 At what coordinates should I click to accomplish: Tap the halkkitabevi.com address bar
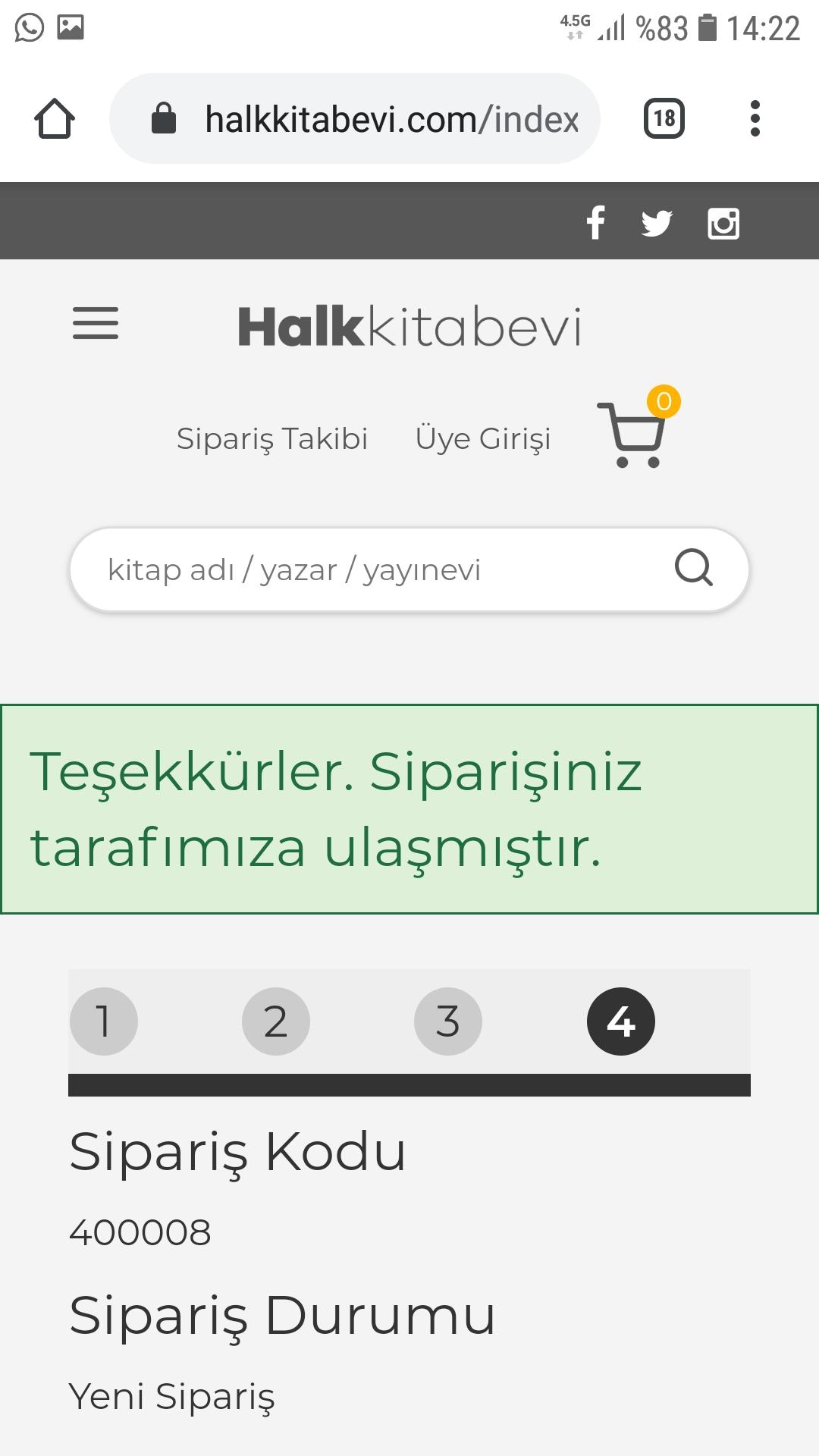[355, 118]
